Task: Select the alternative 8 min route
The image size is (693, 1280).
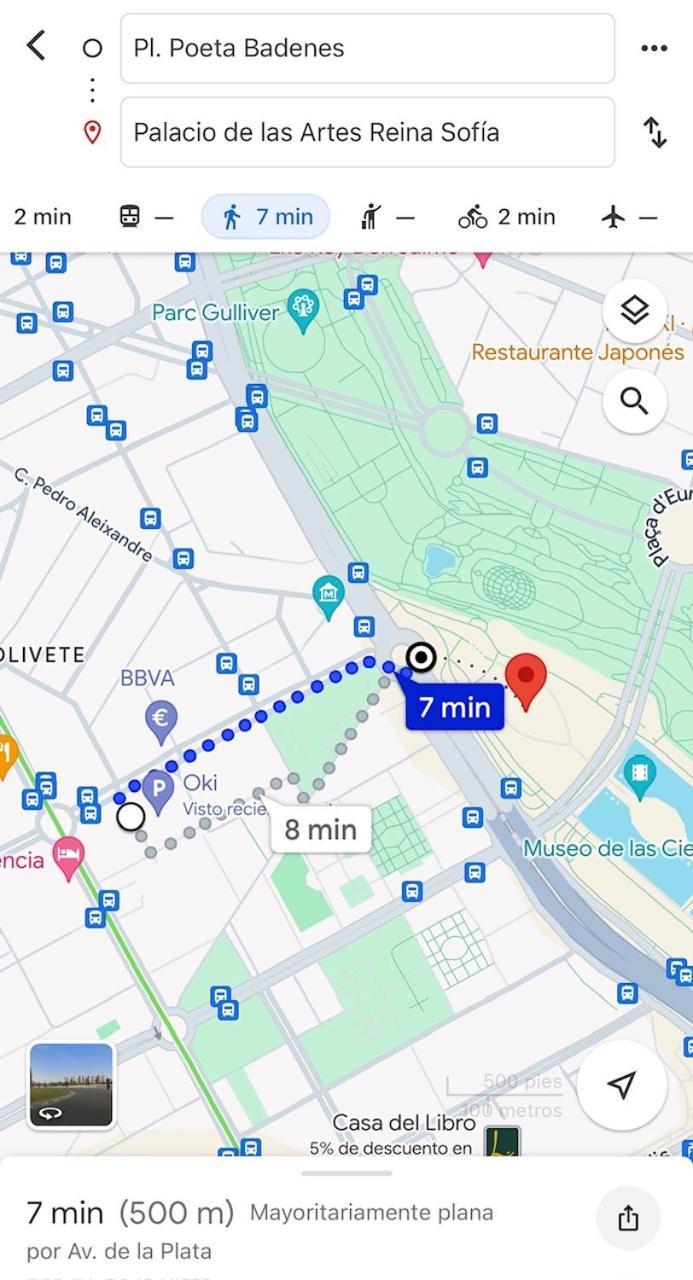Action: [x=320, y=829]
